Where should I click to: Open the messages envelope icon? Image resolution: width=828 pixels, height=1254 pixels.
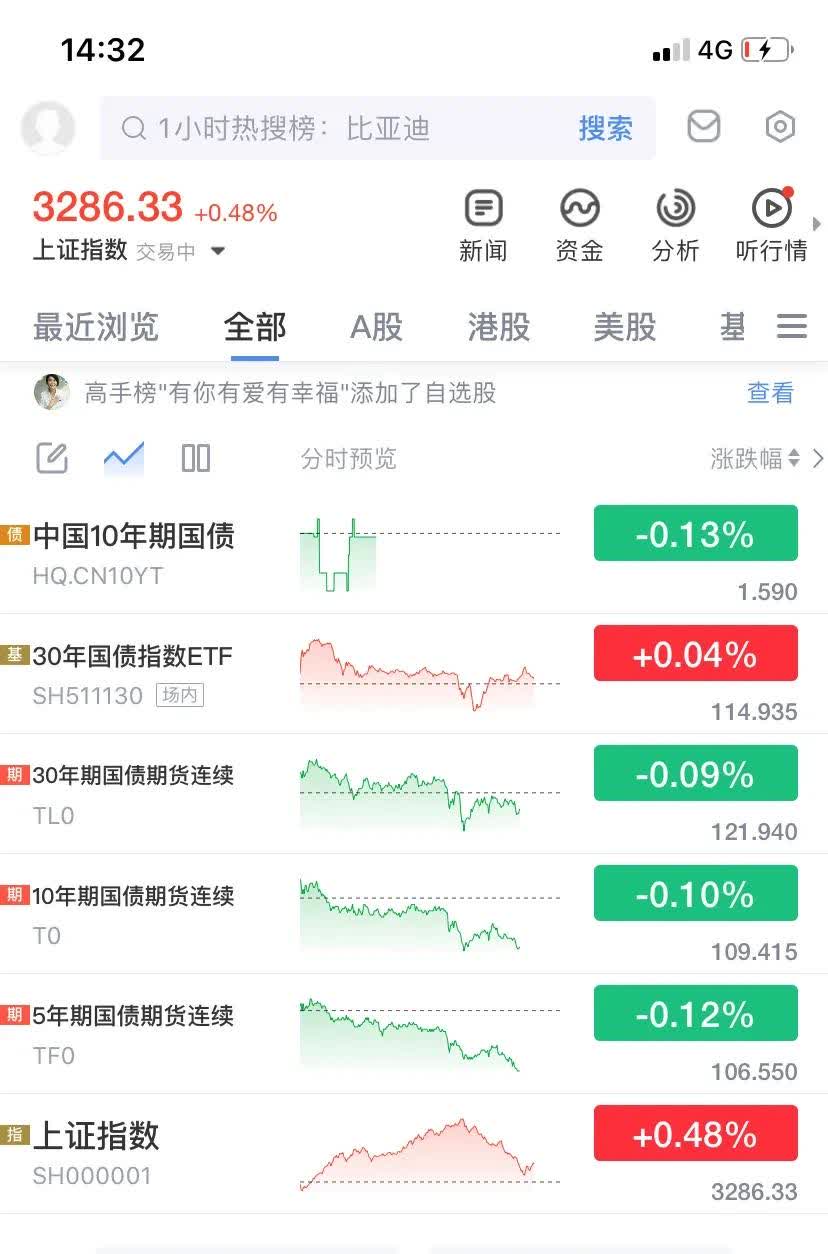(703, 127)
